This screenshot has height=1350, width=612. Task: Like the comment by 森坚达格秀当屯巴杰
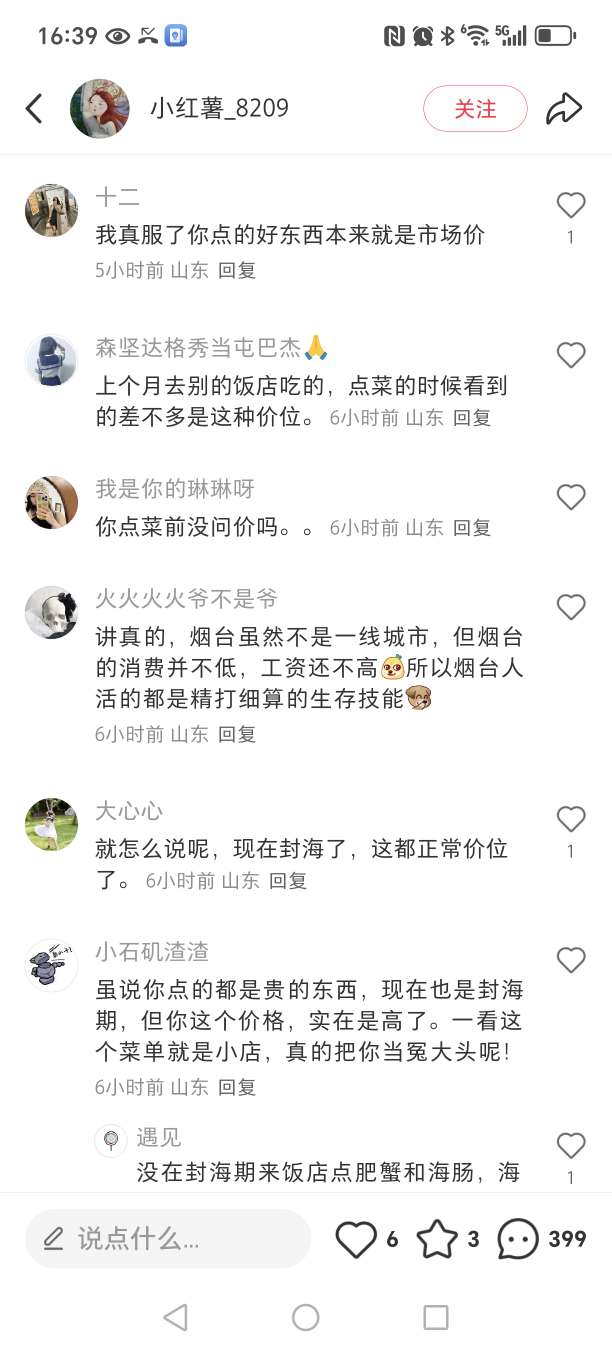pos(571,355)
